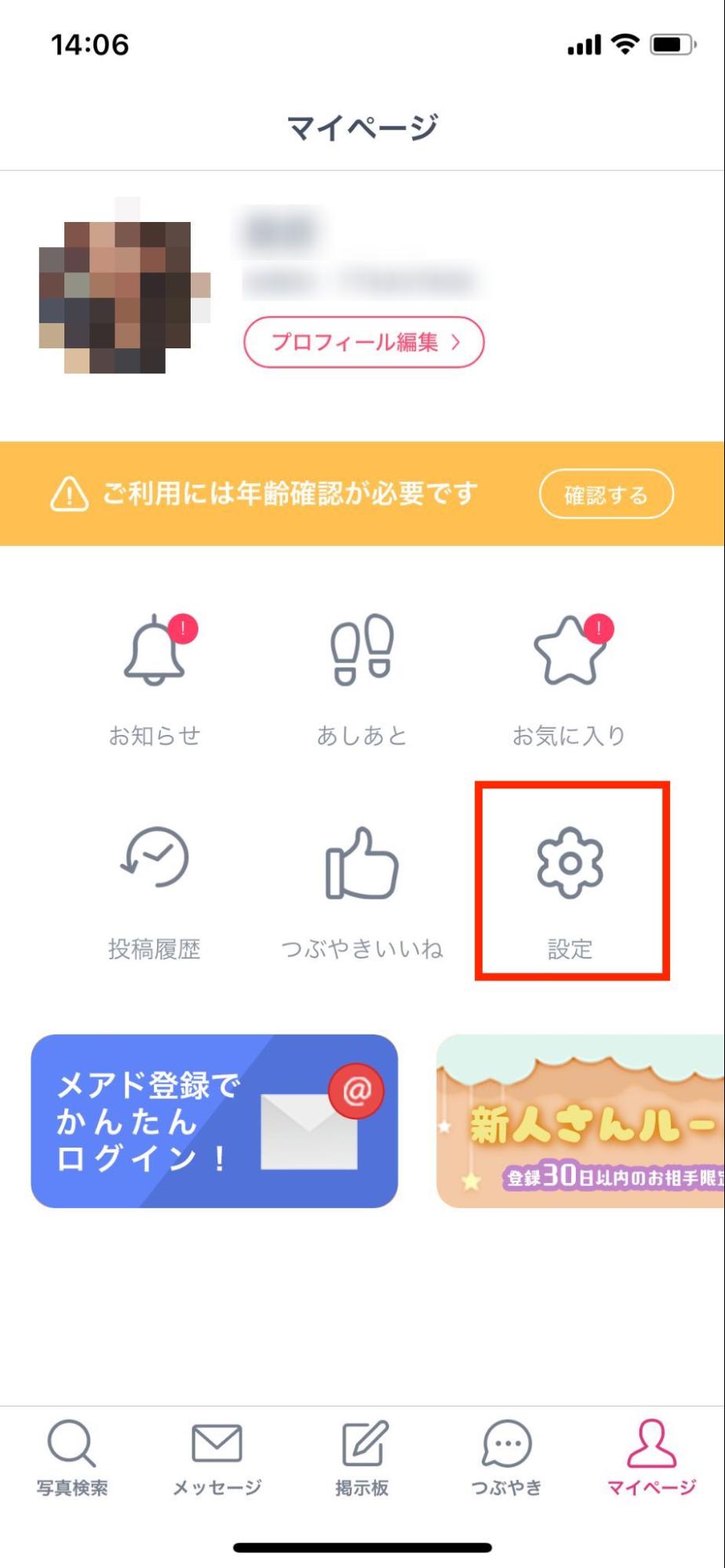This screenshot has width=725, height=1568.
Task: Open the 新人さん banner
Action: pyautogui.click(x=581, y=1121)
